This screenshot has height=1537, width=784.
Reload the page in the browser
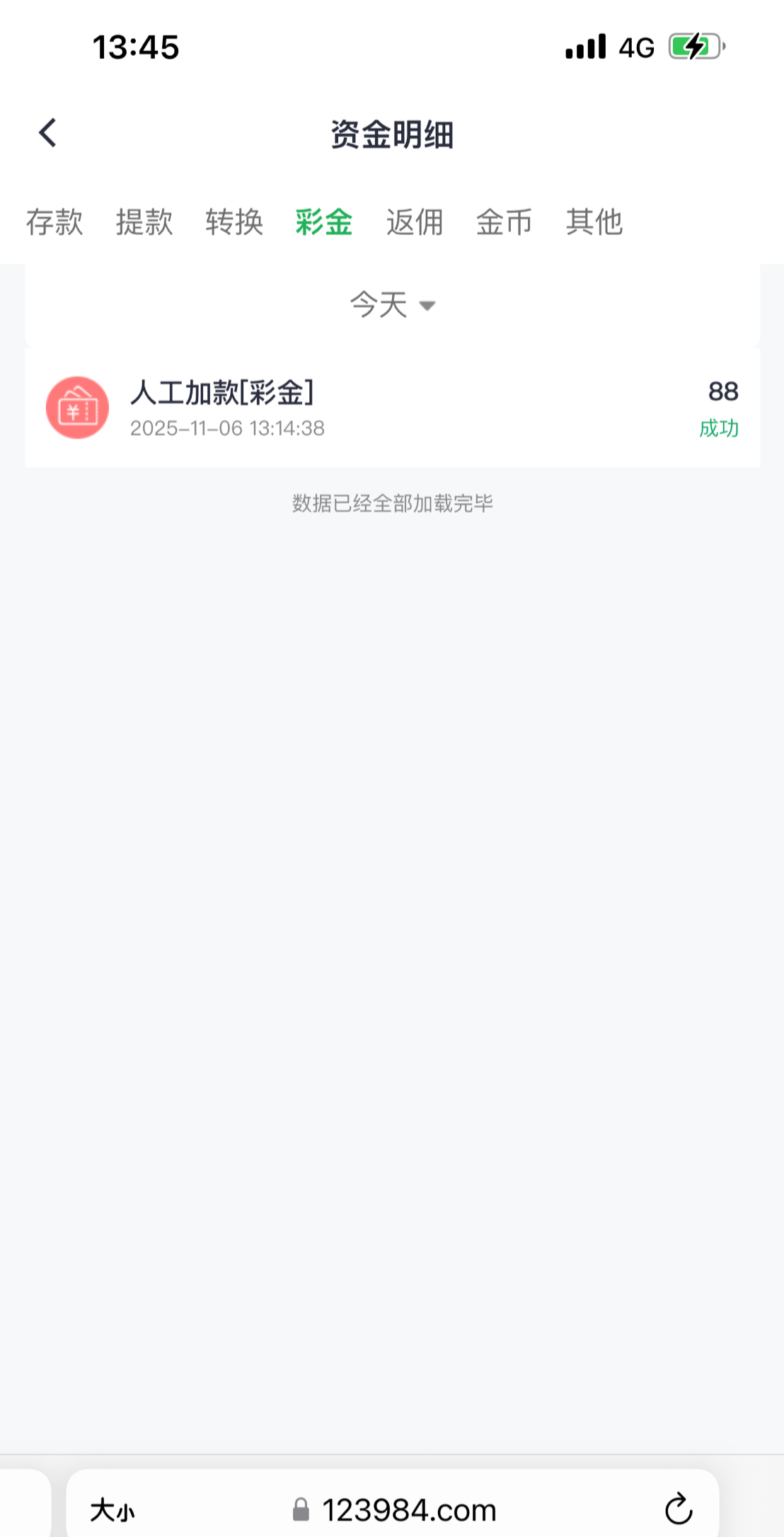[x=678, y=1509]
